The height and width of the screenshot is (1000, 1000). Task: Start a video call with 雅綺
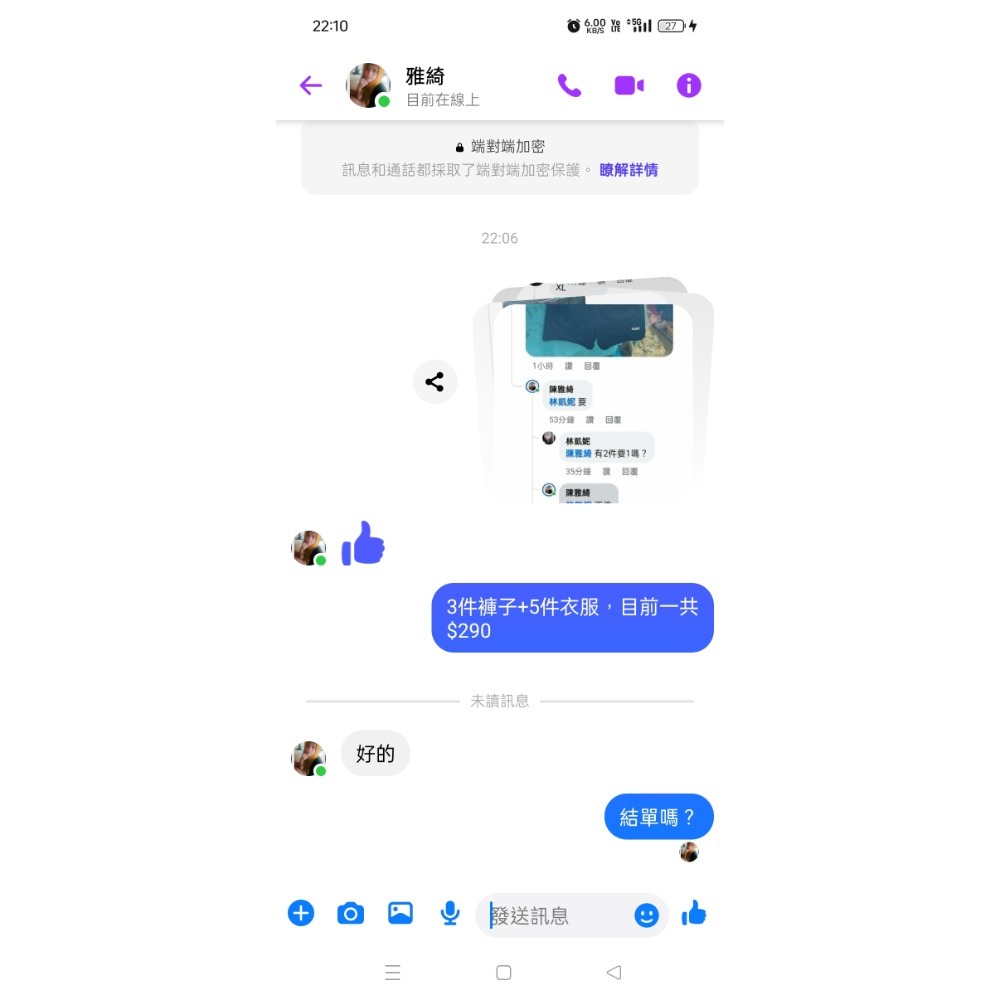pos(629,86)
